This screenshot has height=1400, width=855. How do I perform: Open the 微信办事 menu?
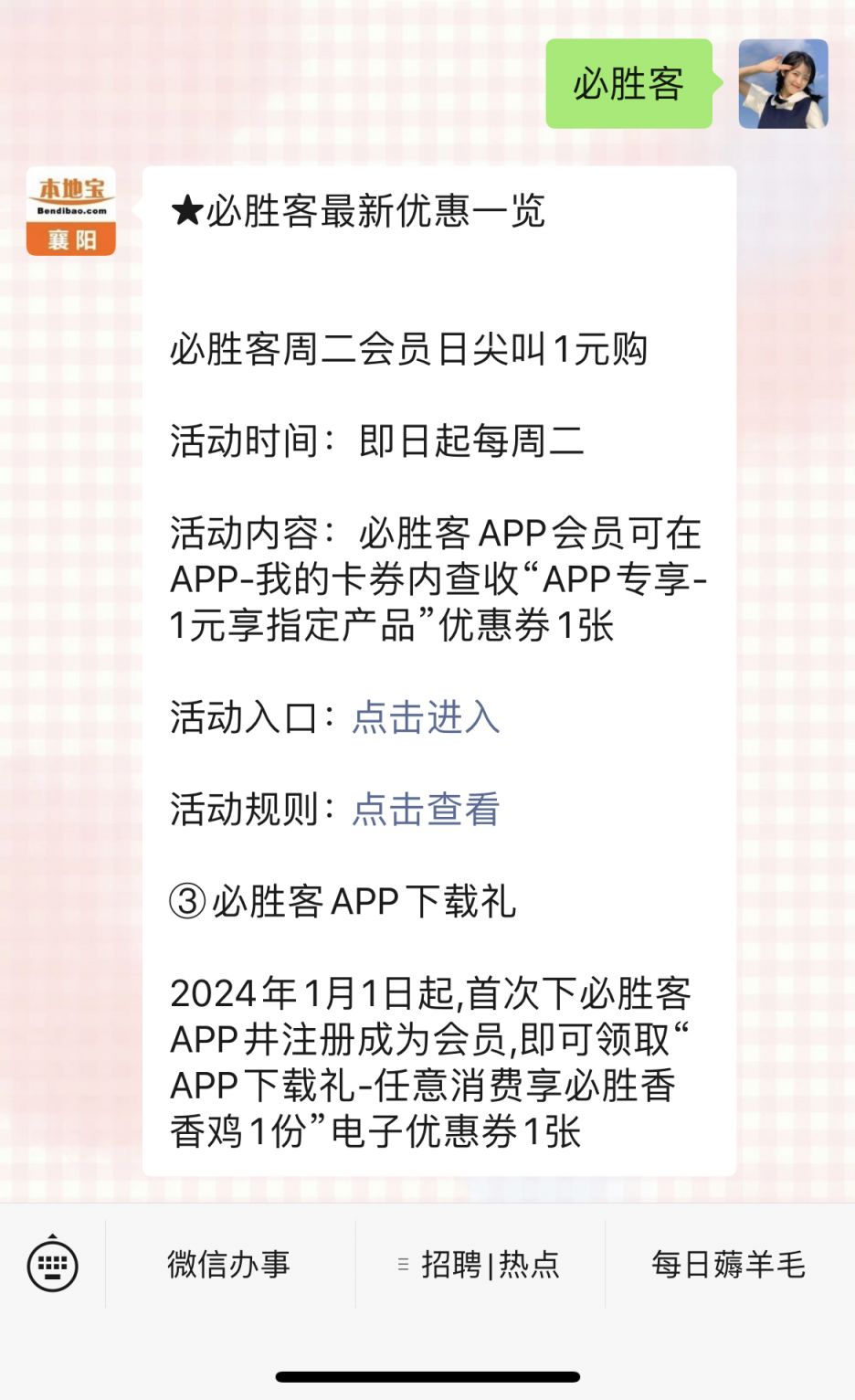[228, 1265]
